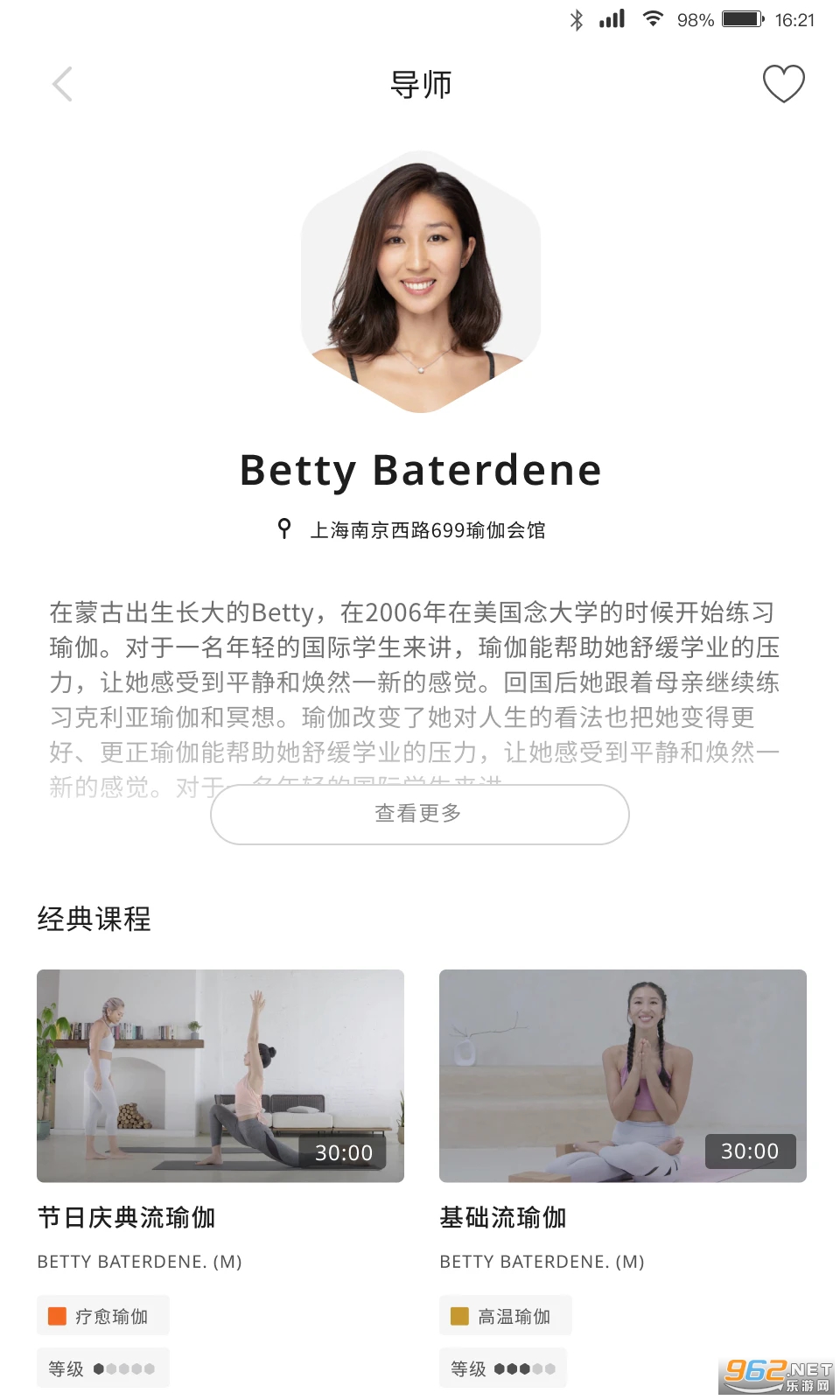Open the 节日庆典流瑜伽 course video

point(220,1075)
